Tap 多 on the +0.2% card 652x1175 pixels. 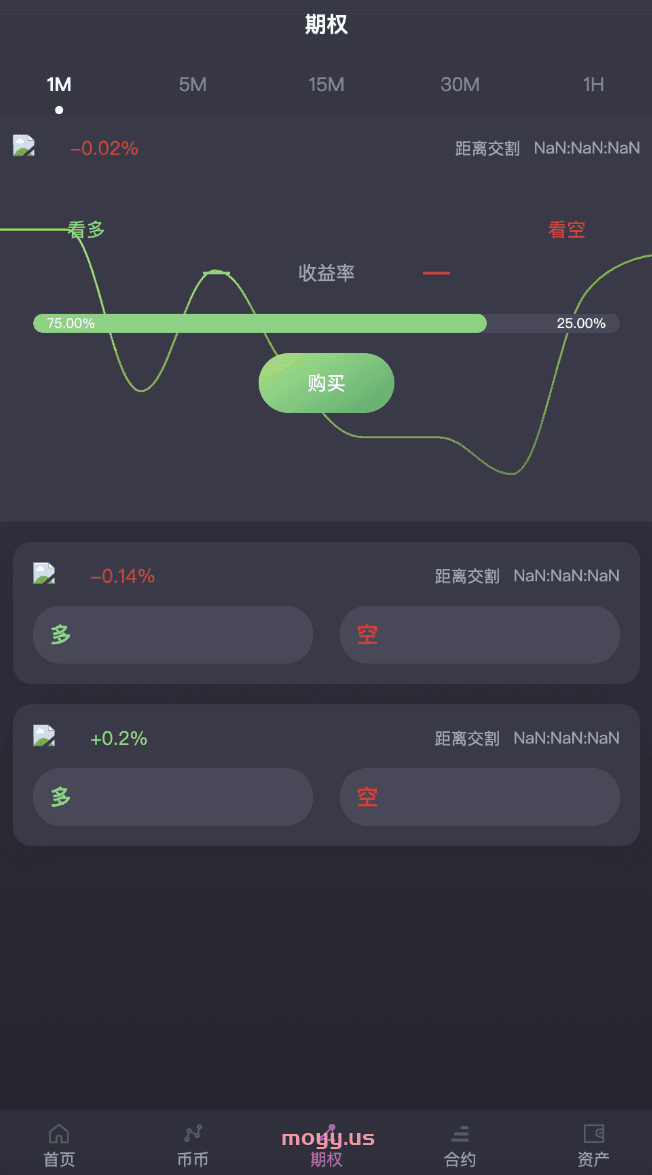click(x=172, y=797)
